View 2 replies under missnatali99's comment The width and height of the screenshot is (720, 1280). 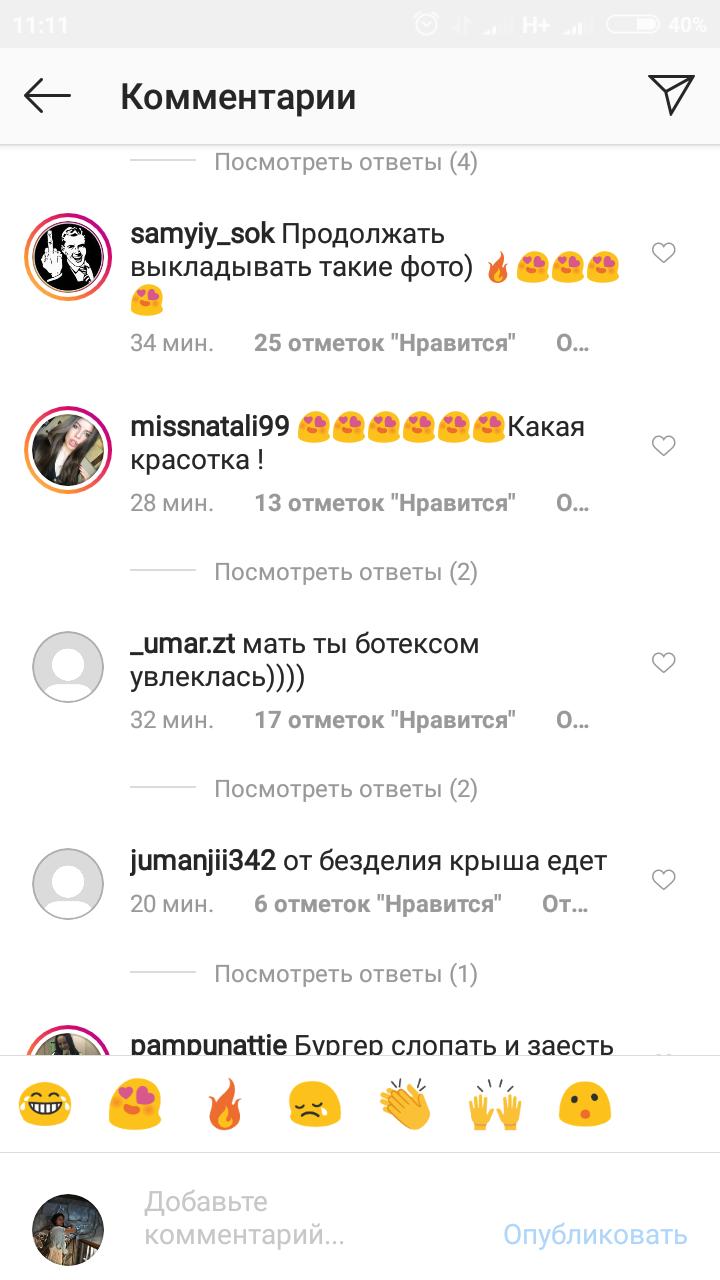[345, 572]
